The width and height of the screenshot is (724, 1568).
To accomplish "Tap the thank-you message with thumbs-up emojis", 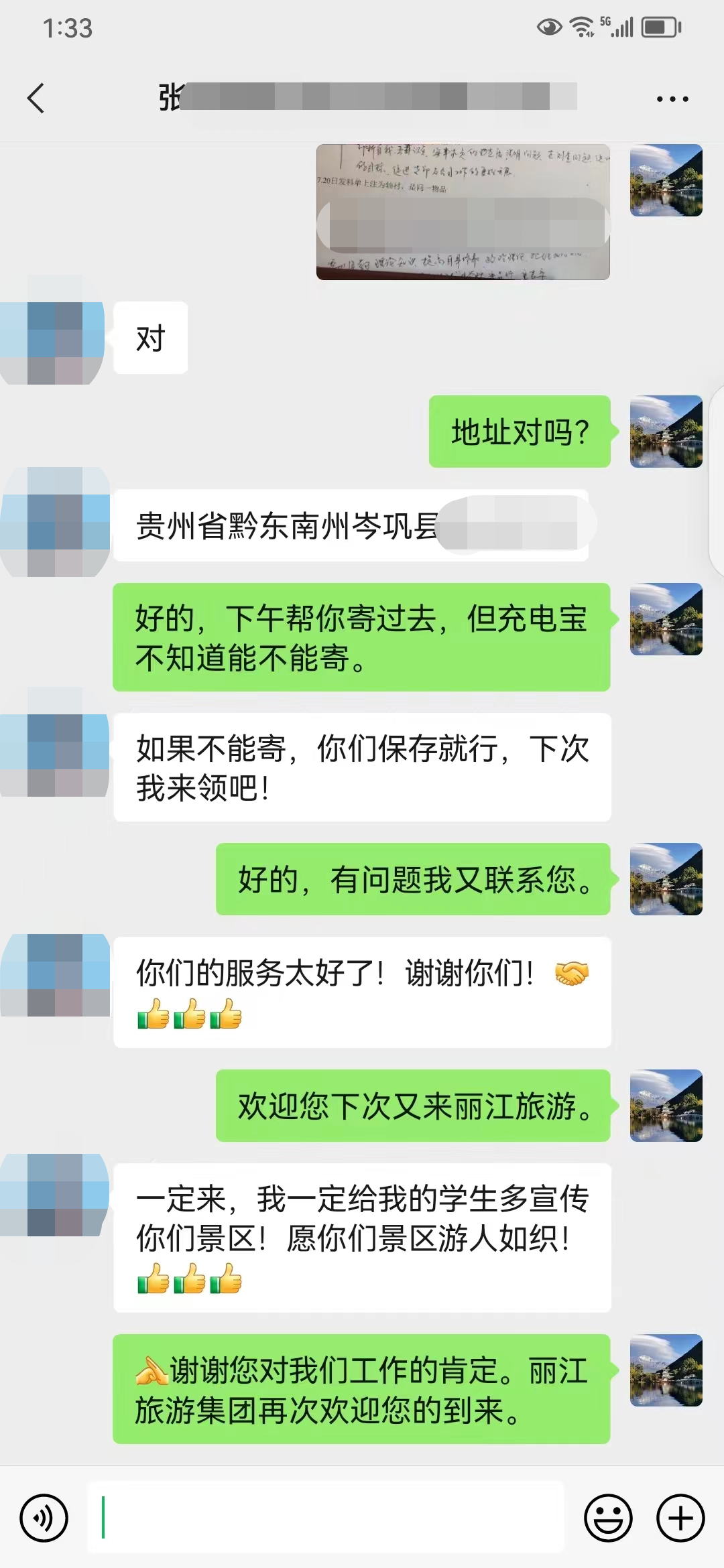I will click(x=362, y=992).
